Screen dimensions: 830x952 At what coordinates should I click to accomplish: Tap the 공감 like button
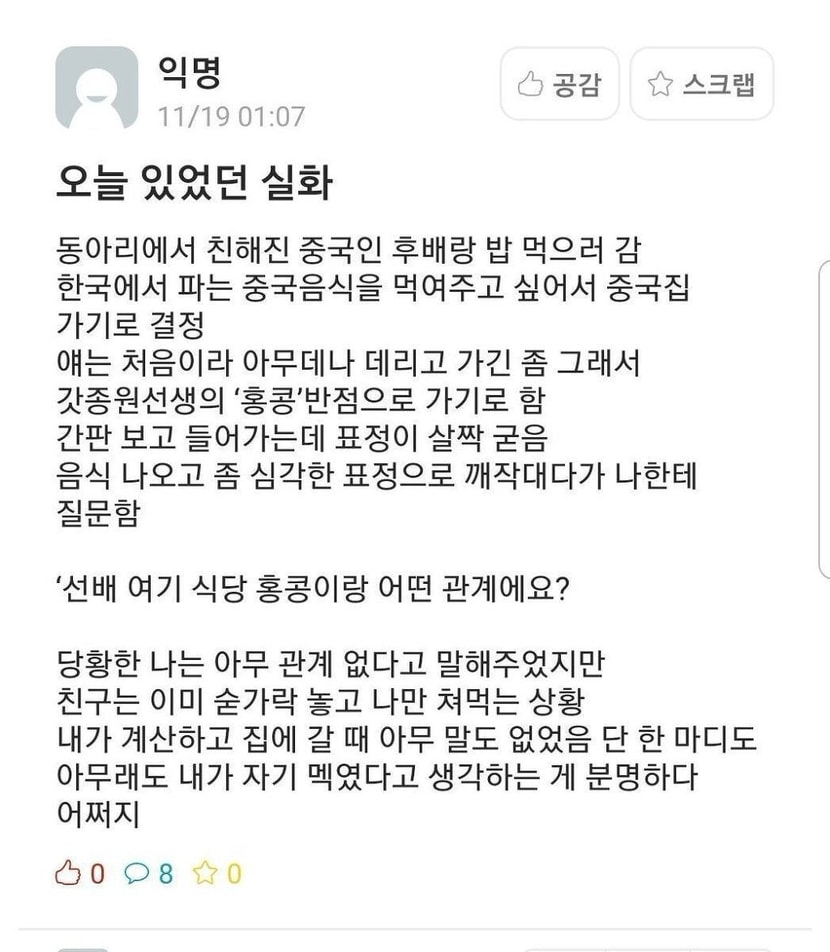click(559, 85)
